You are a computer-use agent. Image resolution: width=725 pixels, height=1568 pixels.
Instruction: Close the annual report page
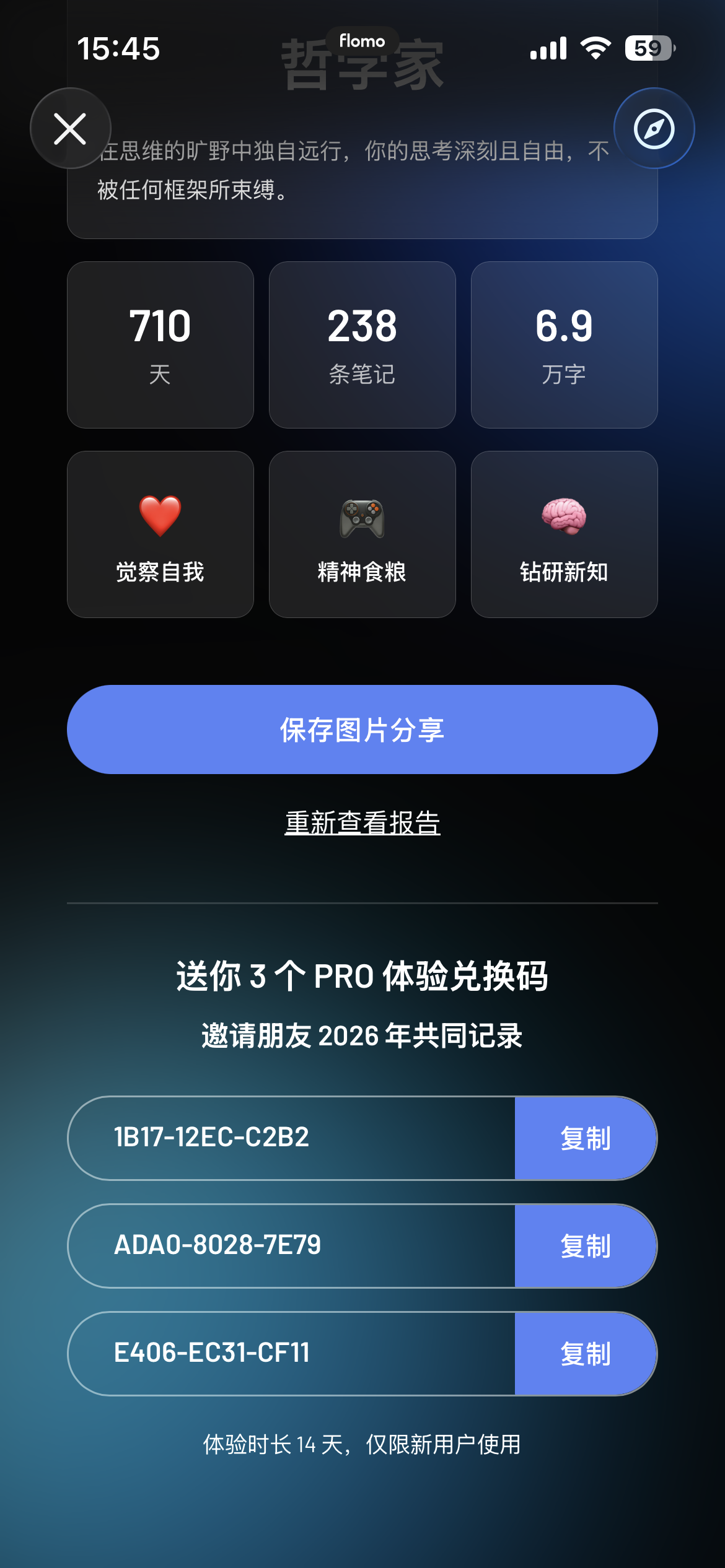[x=70, y=128]
